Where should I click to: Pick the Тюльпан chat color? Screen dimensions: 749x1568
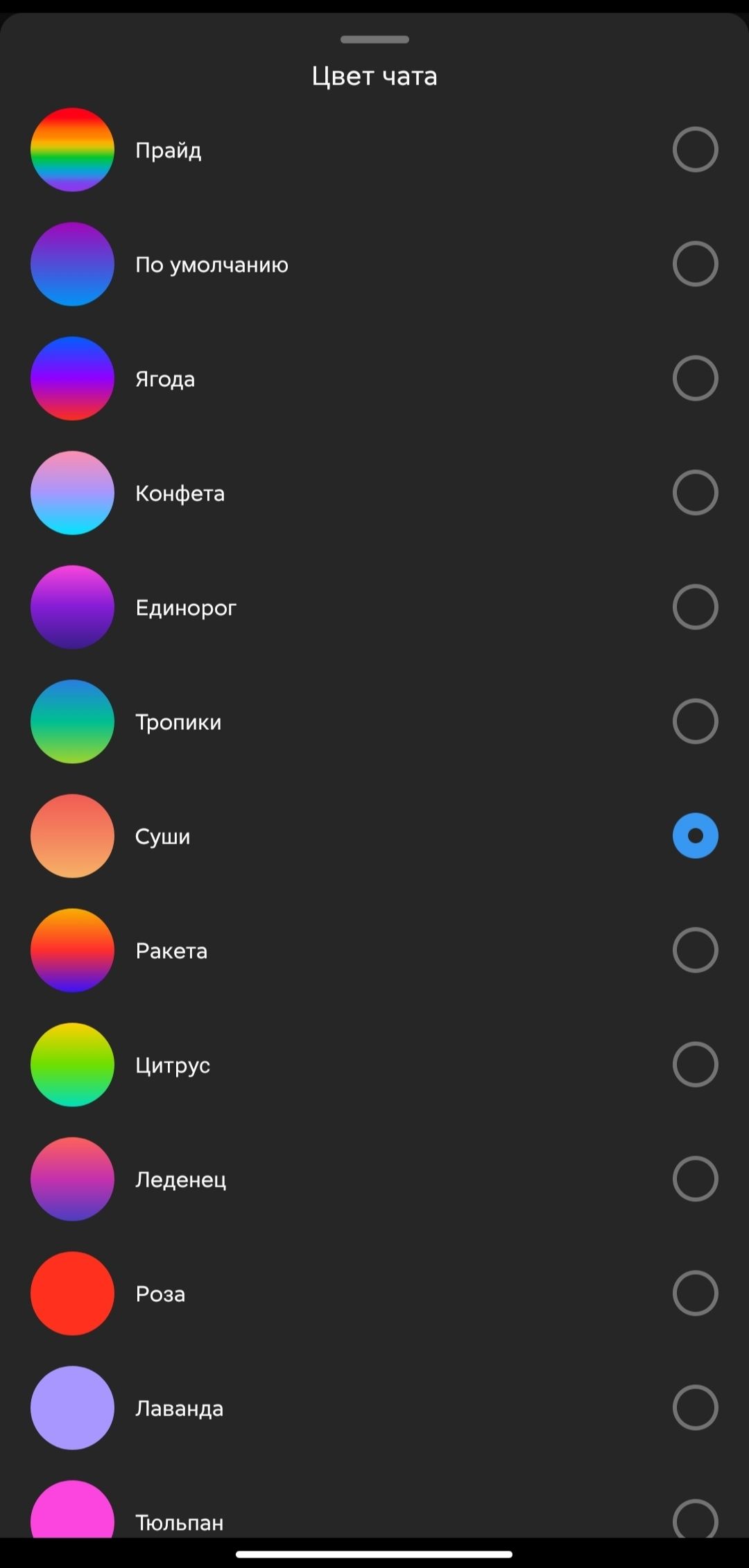pos(695,1518)
